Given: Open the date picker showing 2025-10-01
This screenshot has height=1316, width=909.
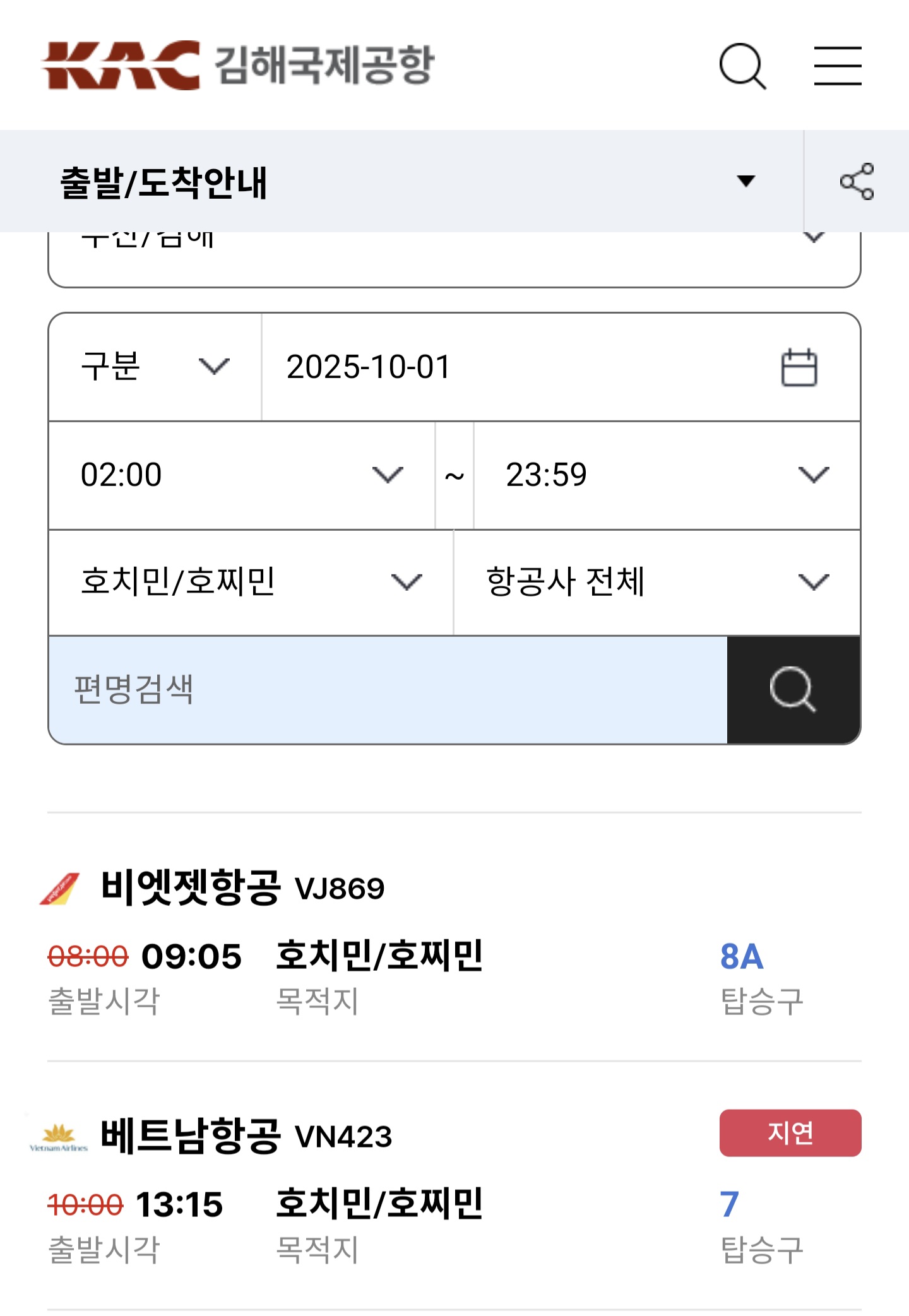Looking at the screenshot, I should tap(799, 367).
